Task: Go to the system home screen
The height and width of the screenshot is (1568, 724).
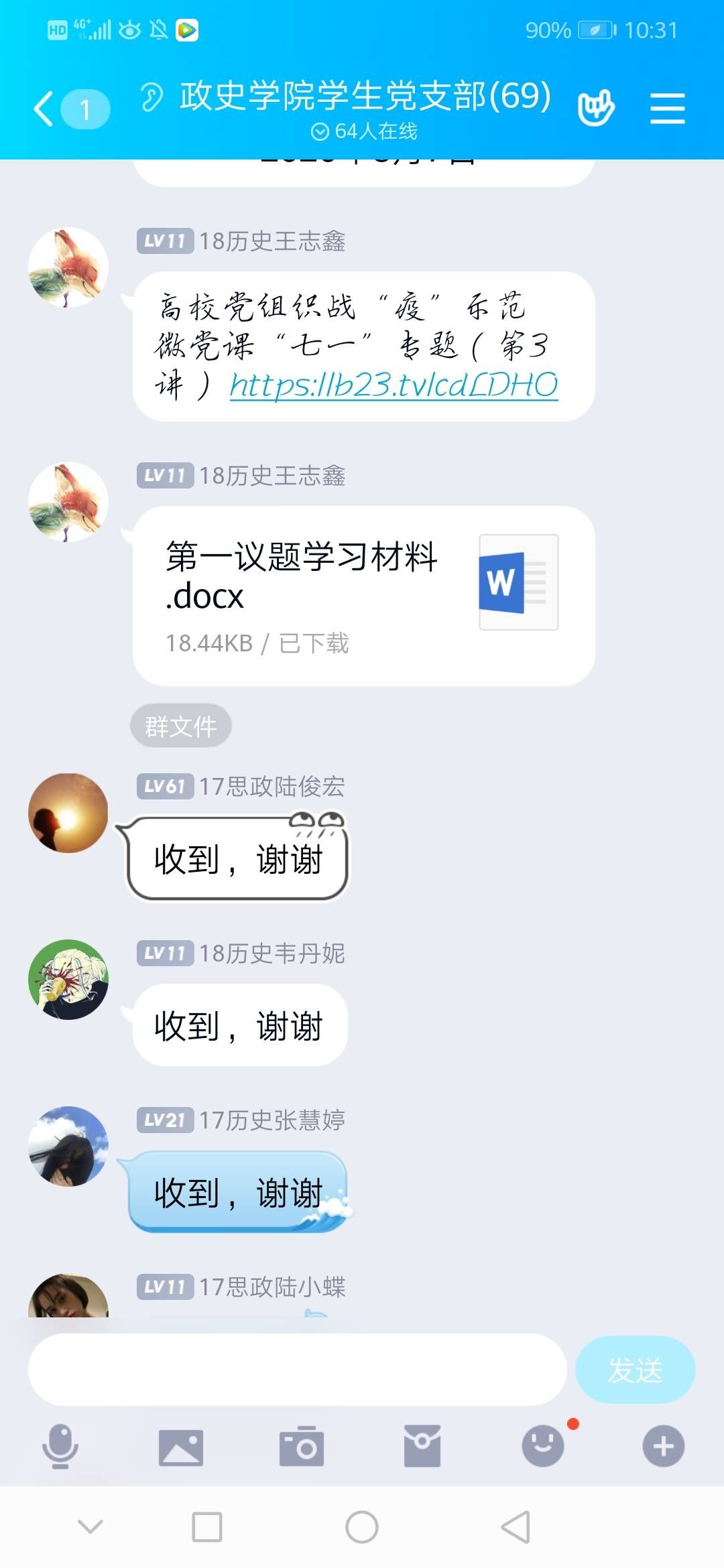Action: (x=362, y=1527)
